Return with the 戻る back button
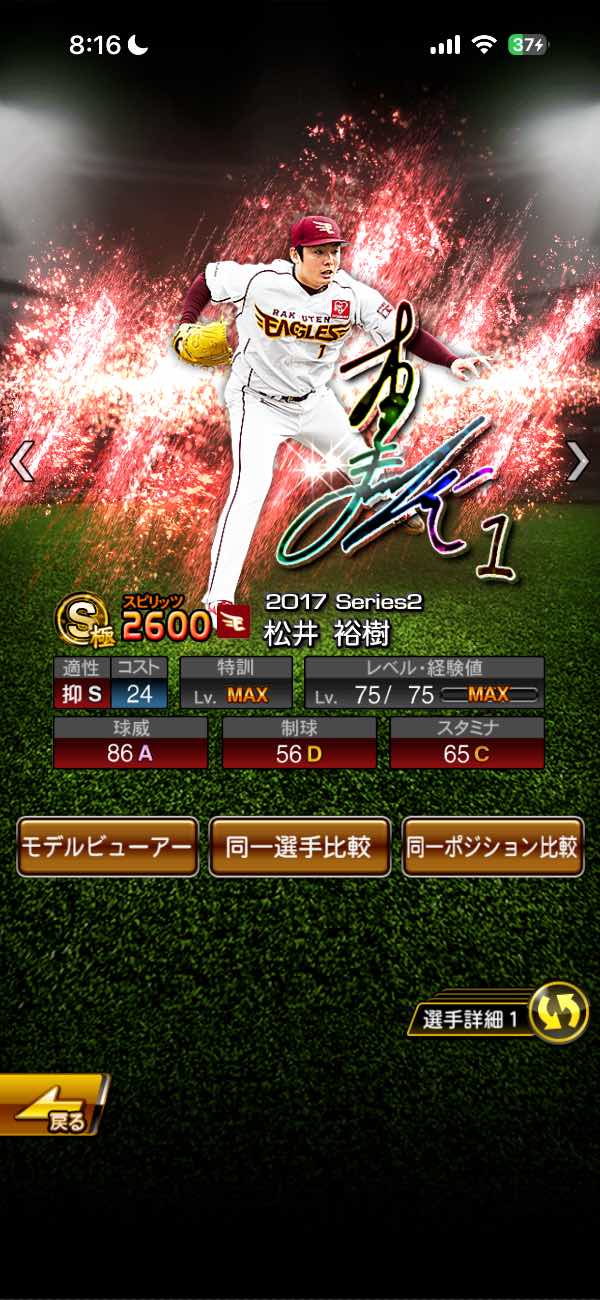 50,1105
